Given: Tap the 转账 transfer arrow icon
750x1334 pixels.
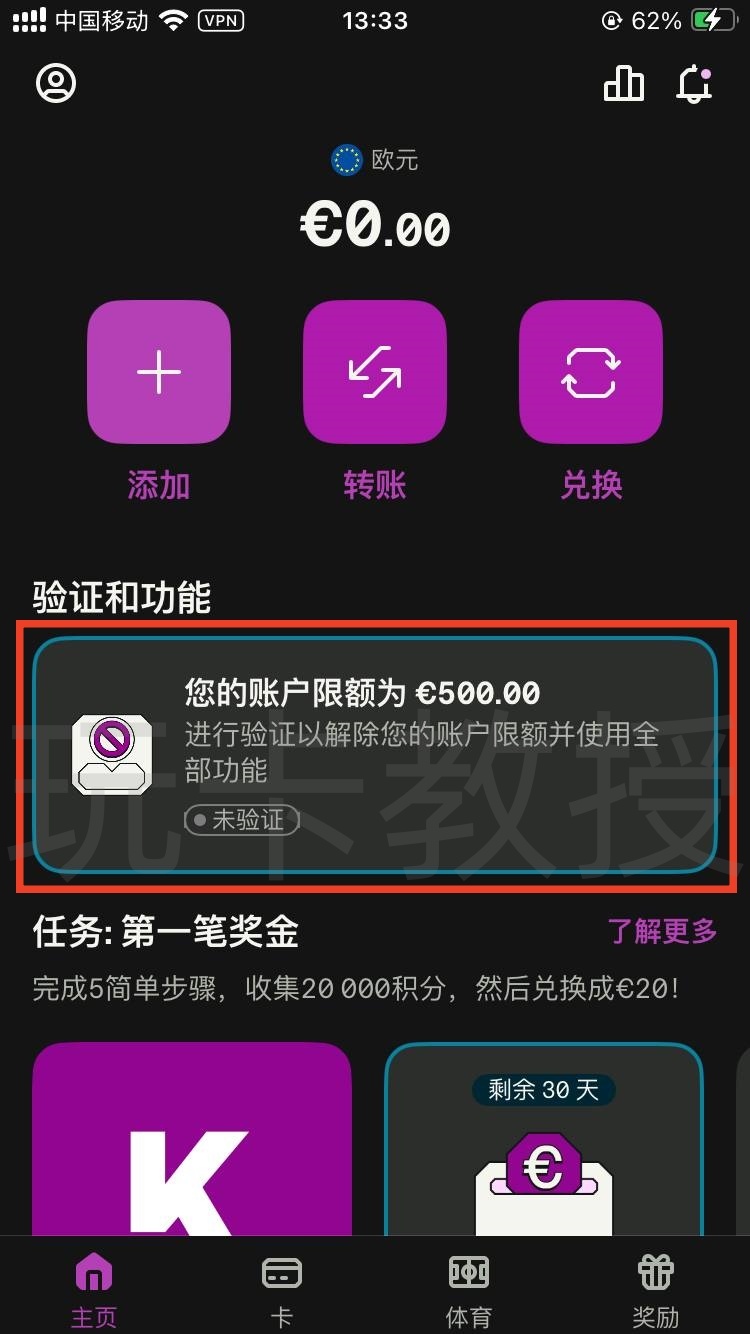Looking at the screenshot, I should (375, 371).
